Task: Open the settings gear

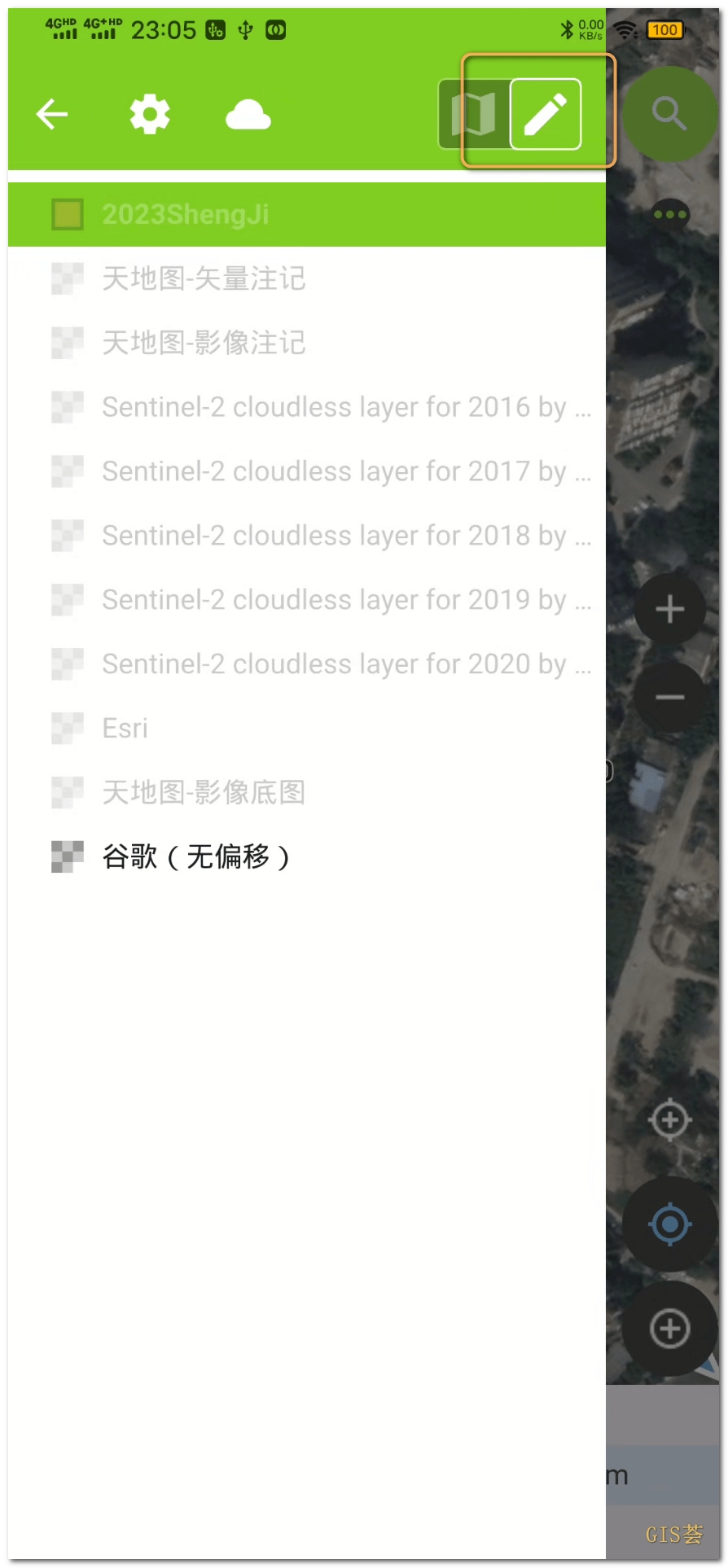Action: pos(150,114)
